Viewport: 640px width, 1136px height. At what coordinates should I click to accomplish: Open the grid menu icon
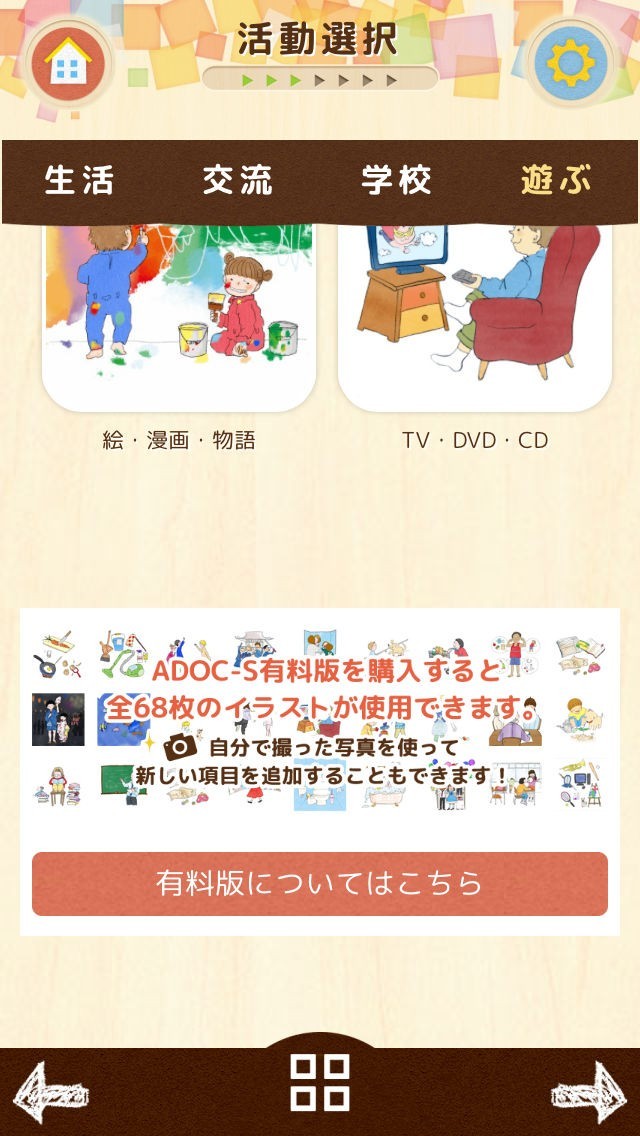[320, 1083]
